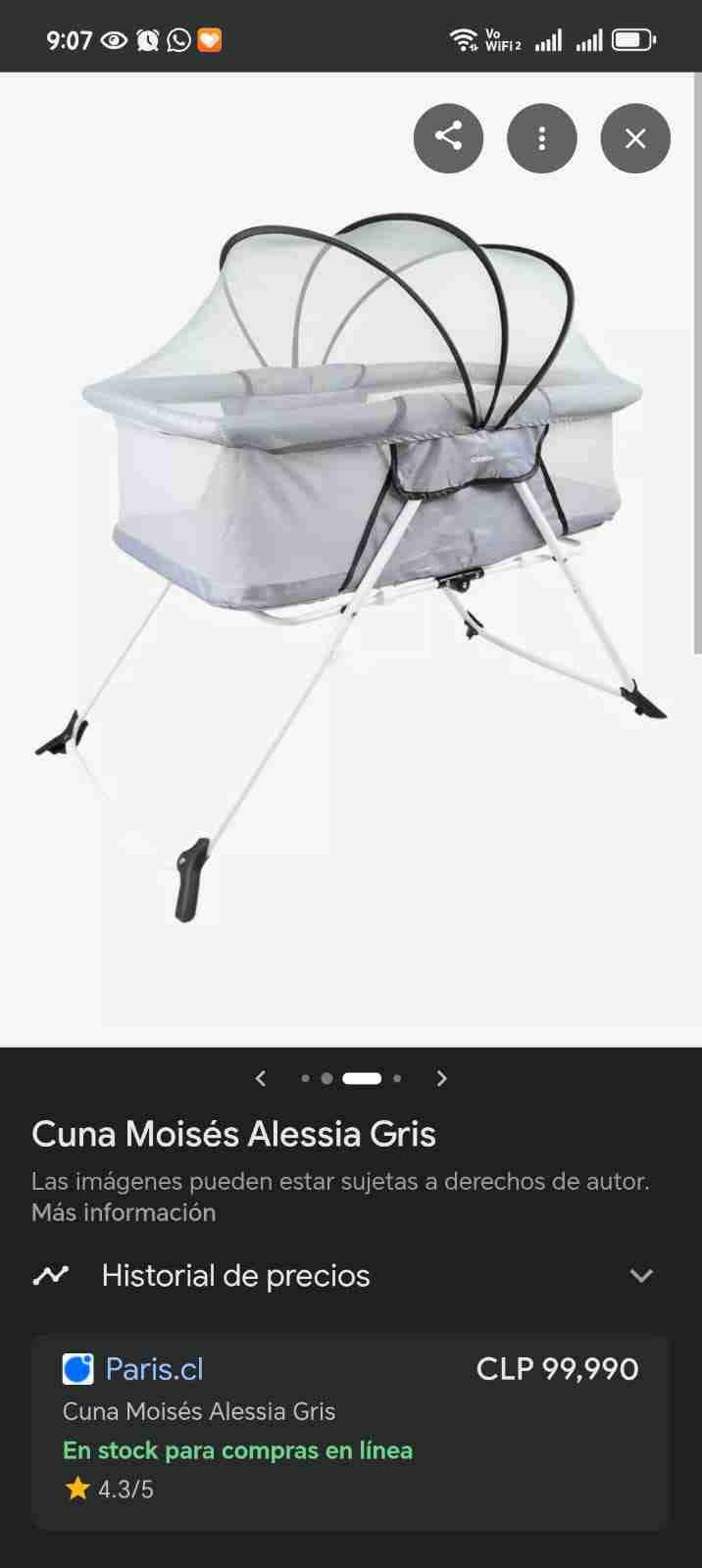702x1568 pixels.
Task: Go to the previous image
Action: pos(261,1078)
